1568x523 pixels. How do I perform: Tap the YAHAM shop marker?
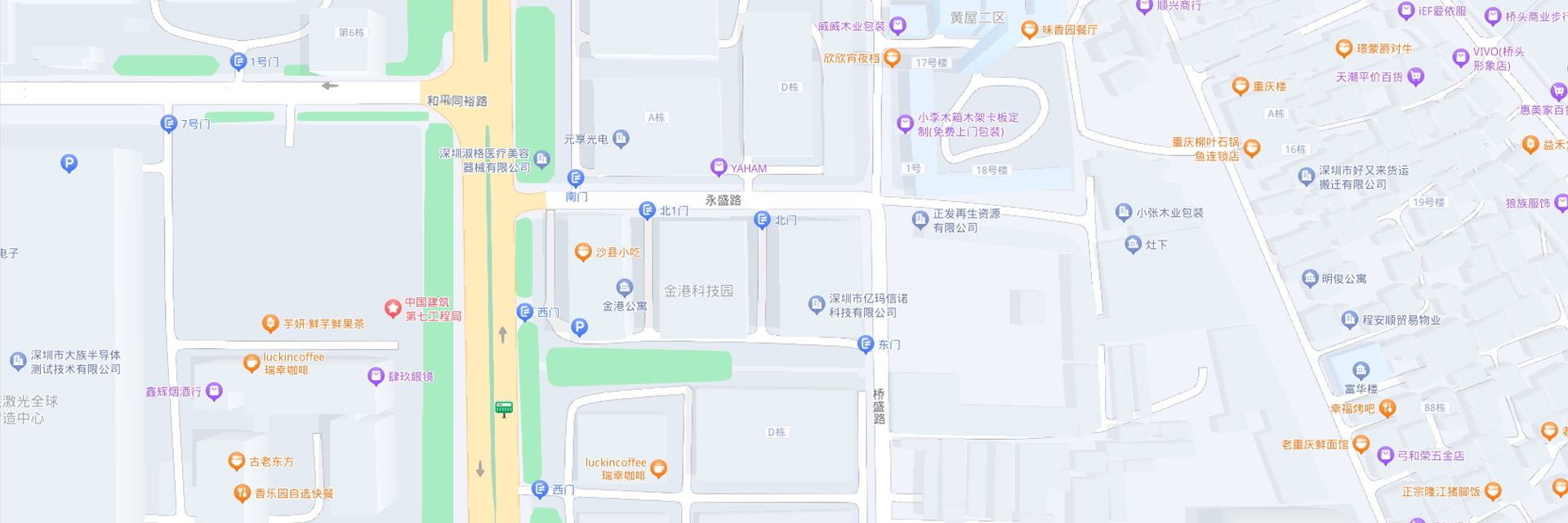[719, 167]
